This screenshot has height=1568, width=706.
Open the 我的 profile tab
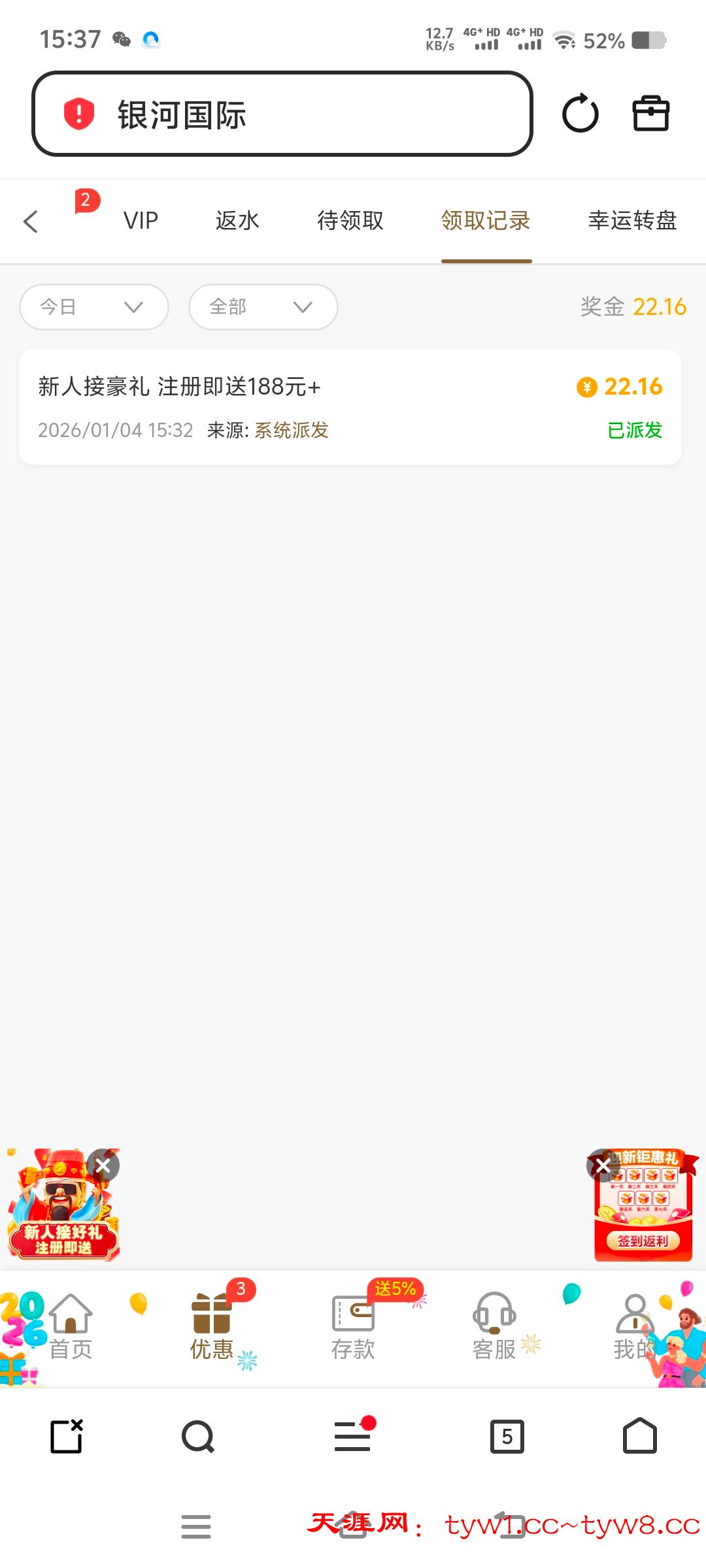[634, 1328]
